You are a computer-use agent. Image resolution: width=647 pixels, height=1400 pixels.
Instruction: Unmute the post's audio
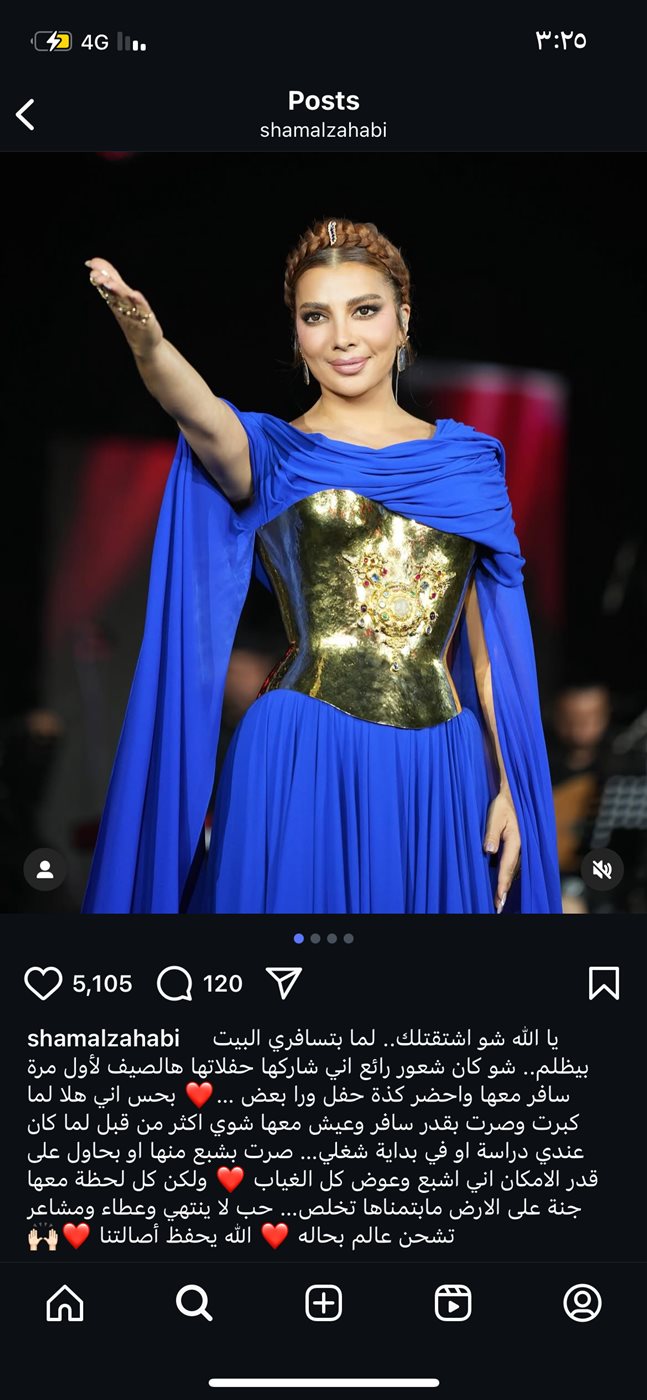coord(602,870)
